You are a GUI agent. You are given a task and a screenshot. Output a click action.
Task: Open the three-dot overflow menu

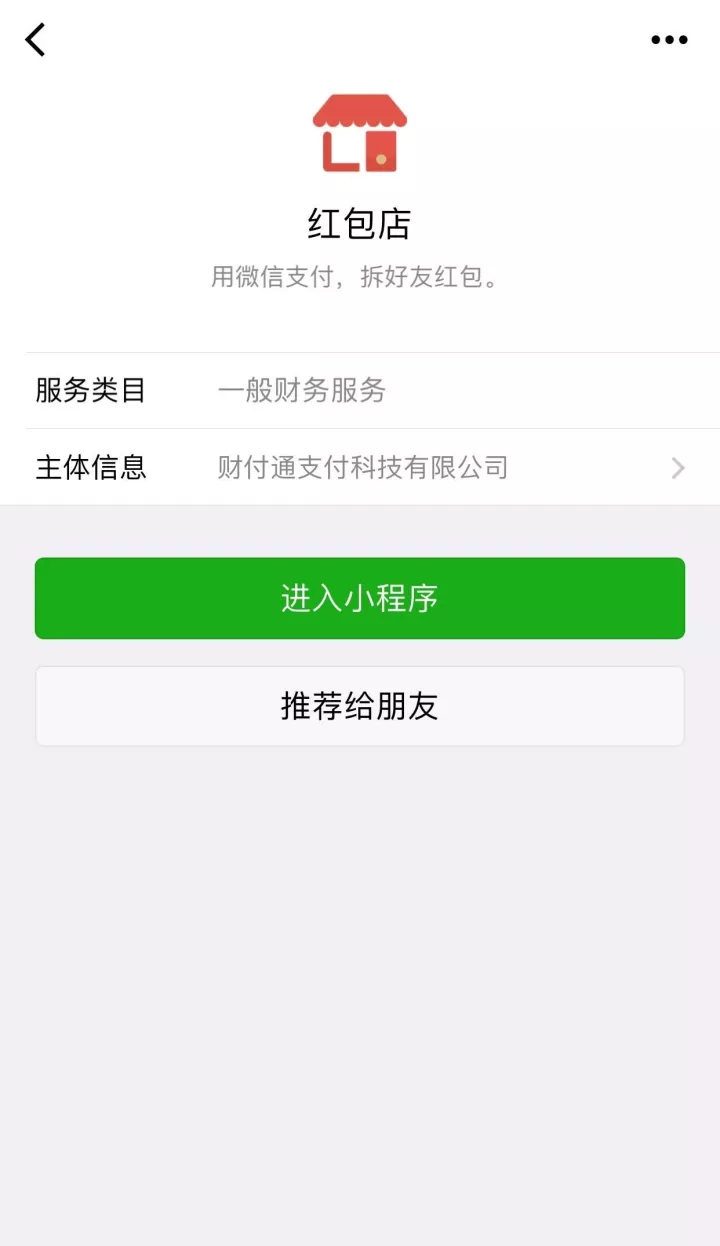pyautogui.click(x=669, y=40)
